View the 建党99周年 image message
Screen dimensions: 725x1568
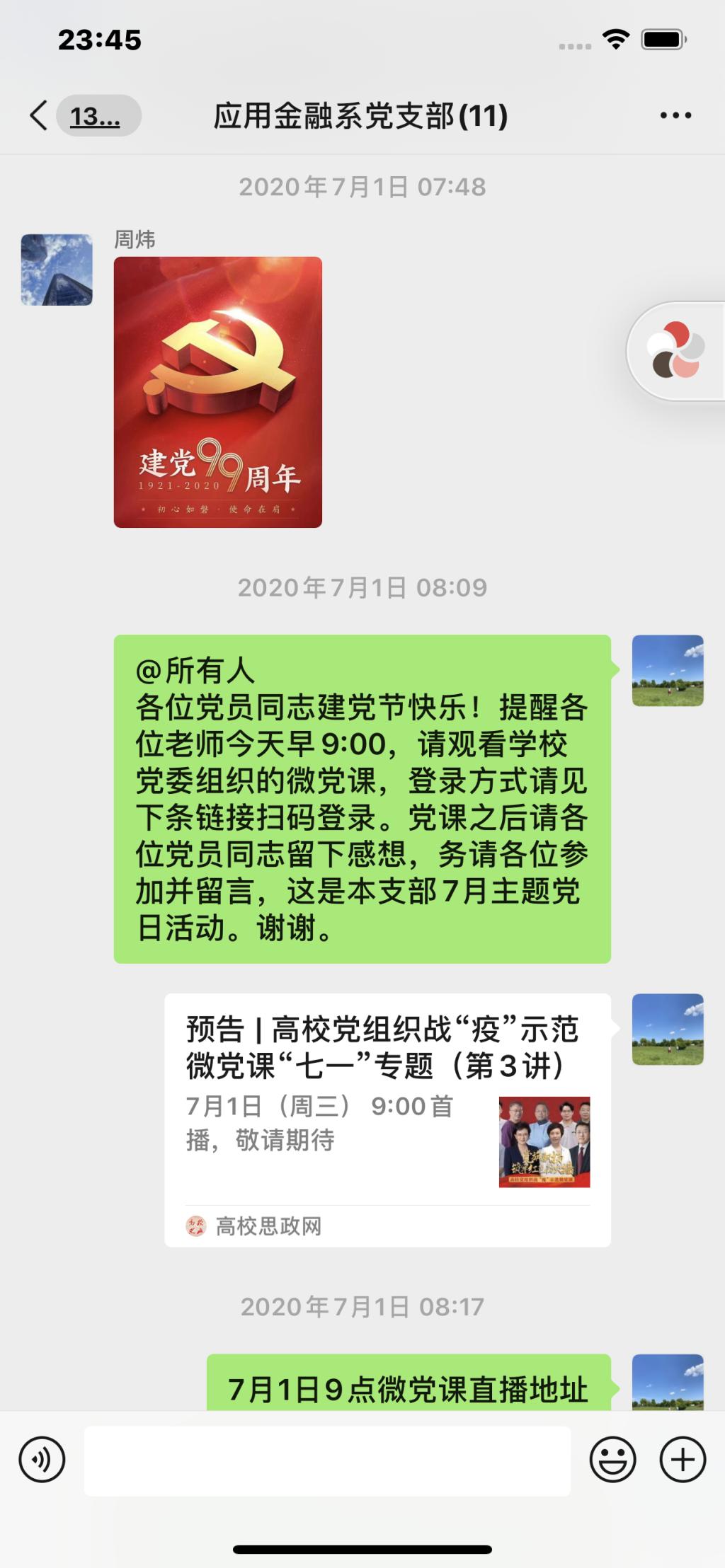[218, 392]
